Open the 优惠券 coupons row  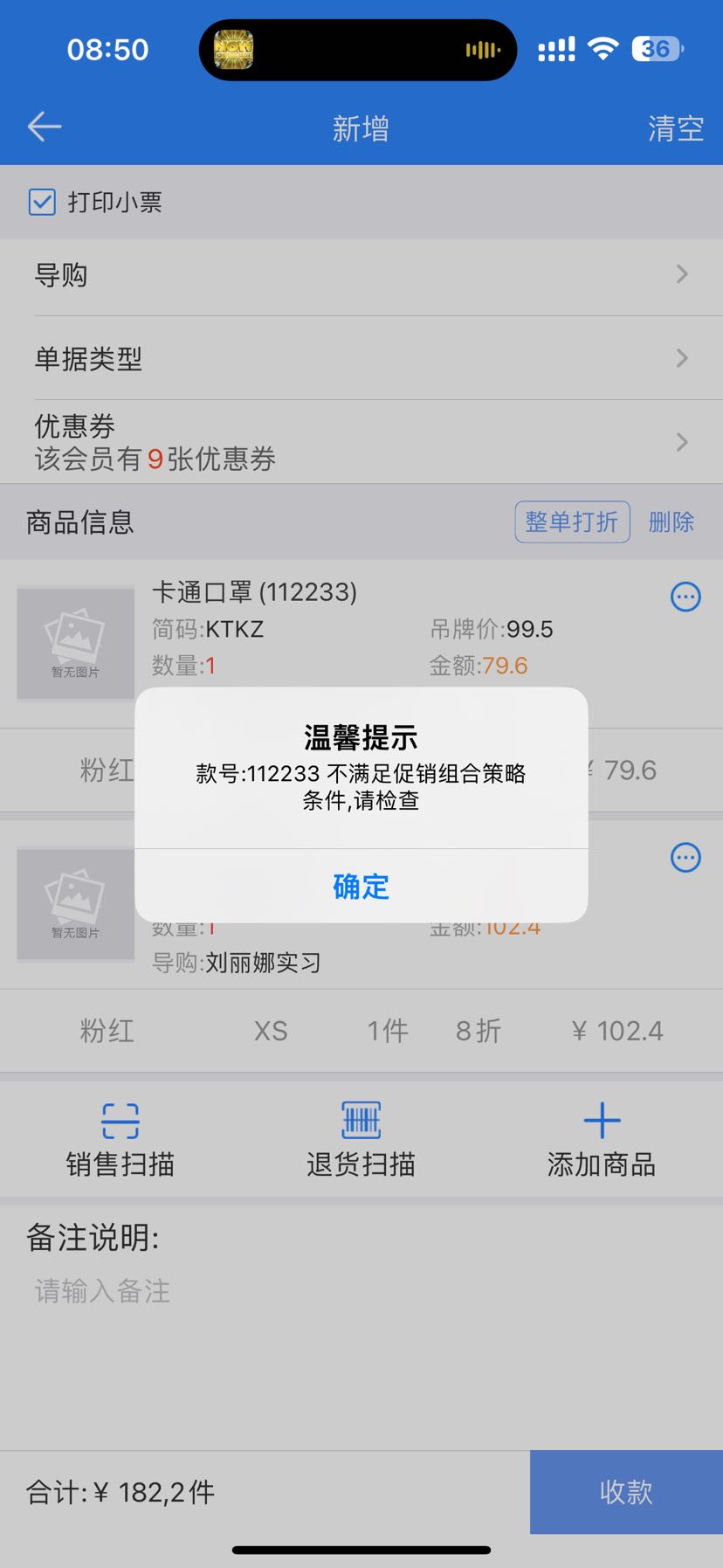(x=361, y=442)
